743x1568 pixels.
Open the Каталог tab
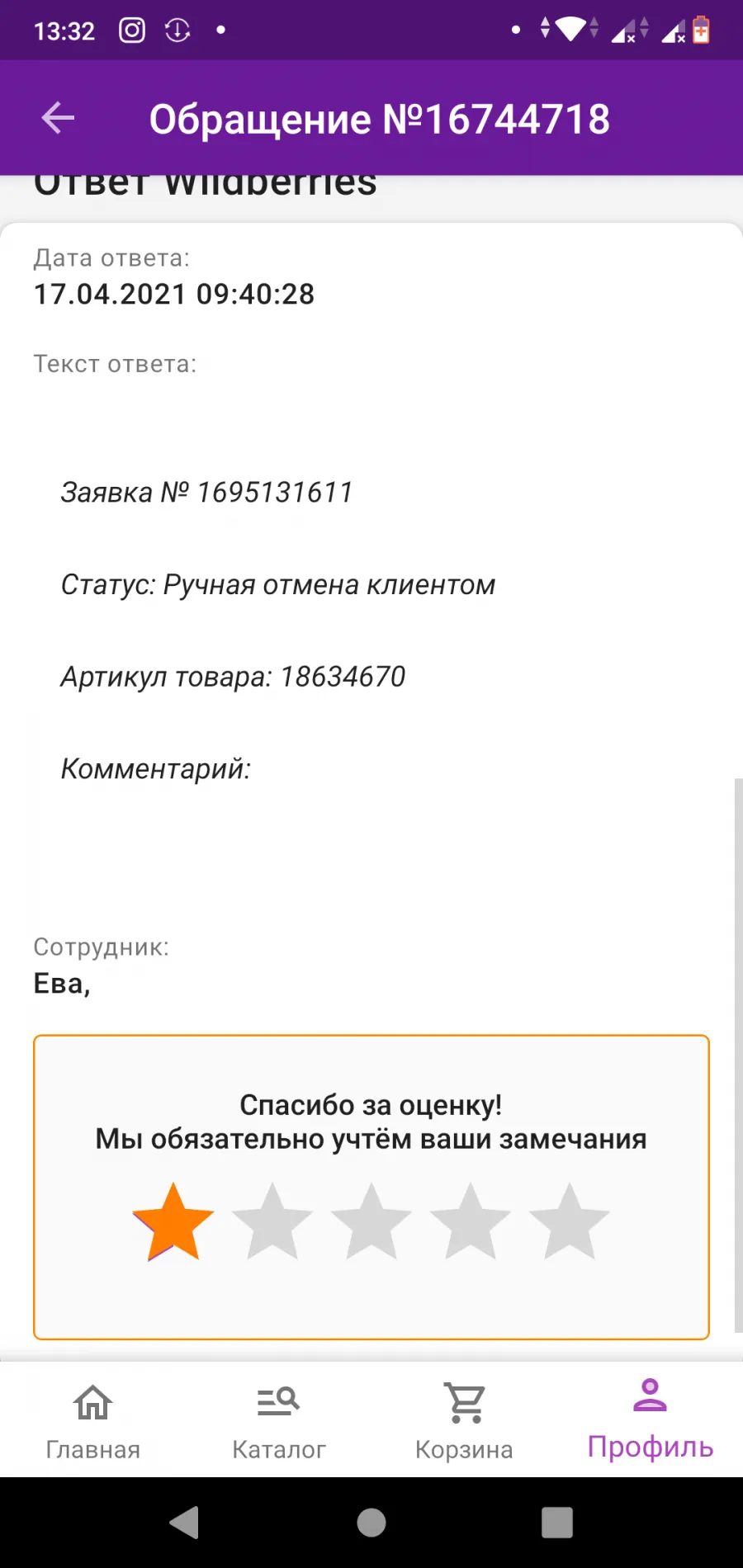click(x=278, y=1421)
